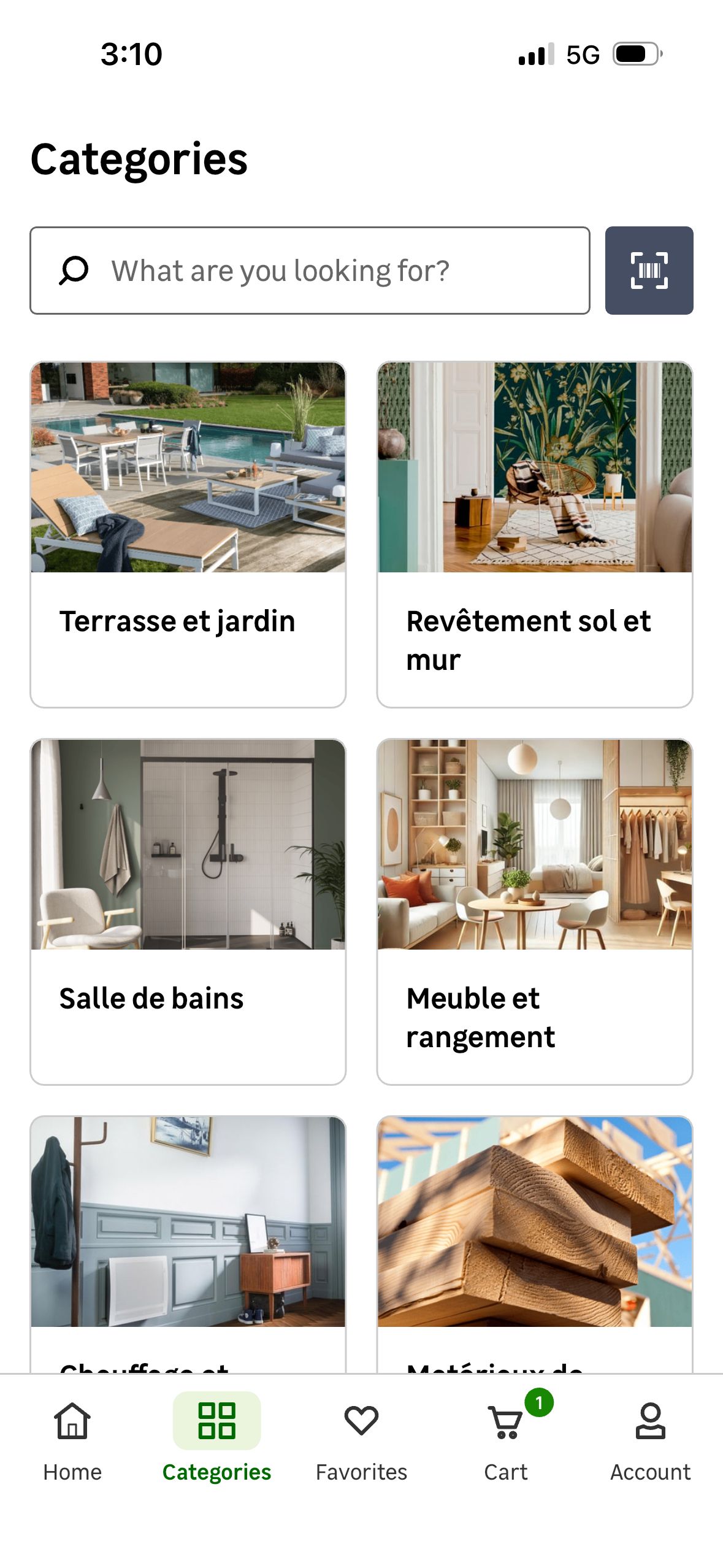The image size is (723, 1568).
Task: Open the barcode scanner
Action: click(x=649, y=271)
